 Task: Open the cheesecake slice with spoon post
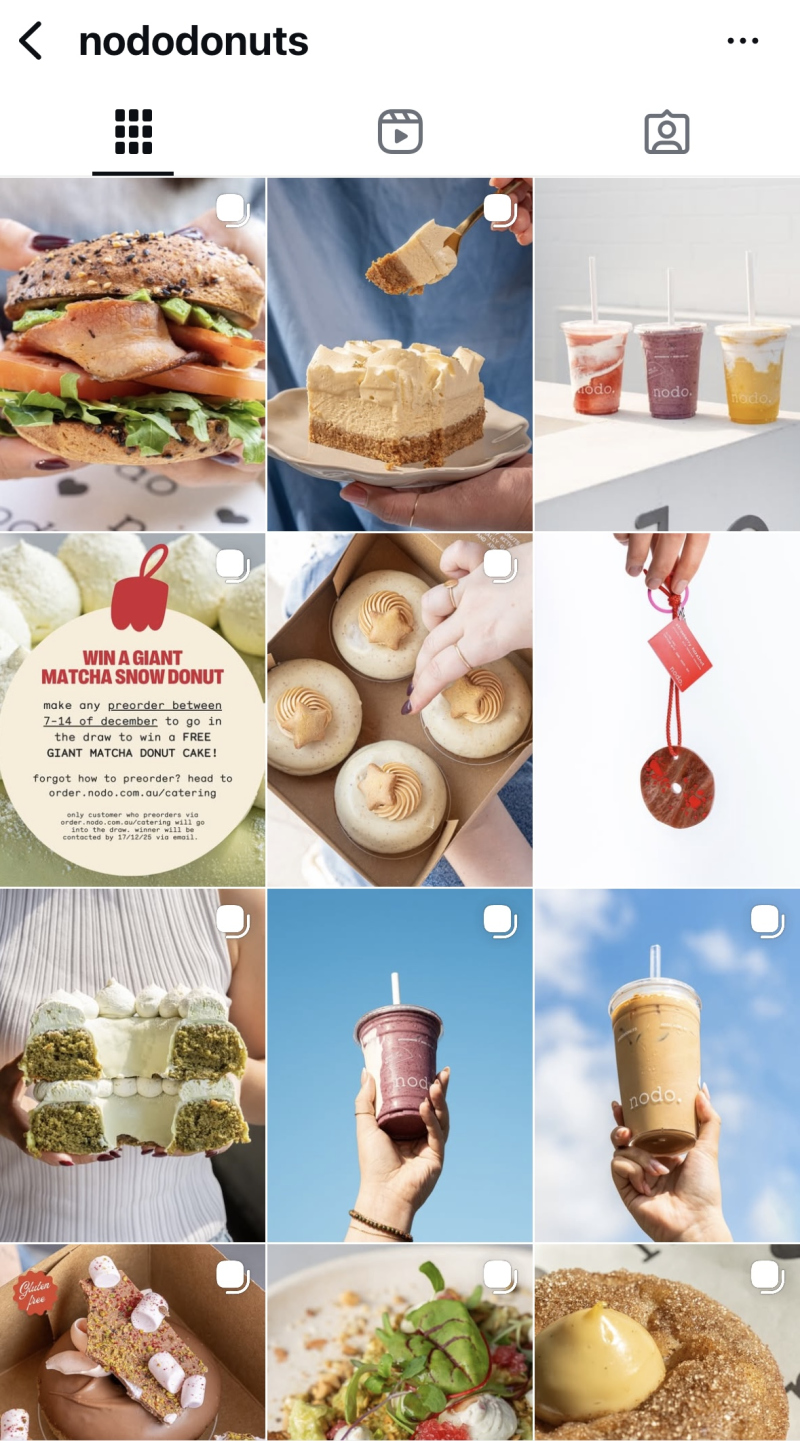[x=400, y=354]
